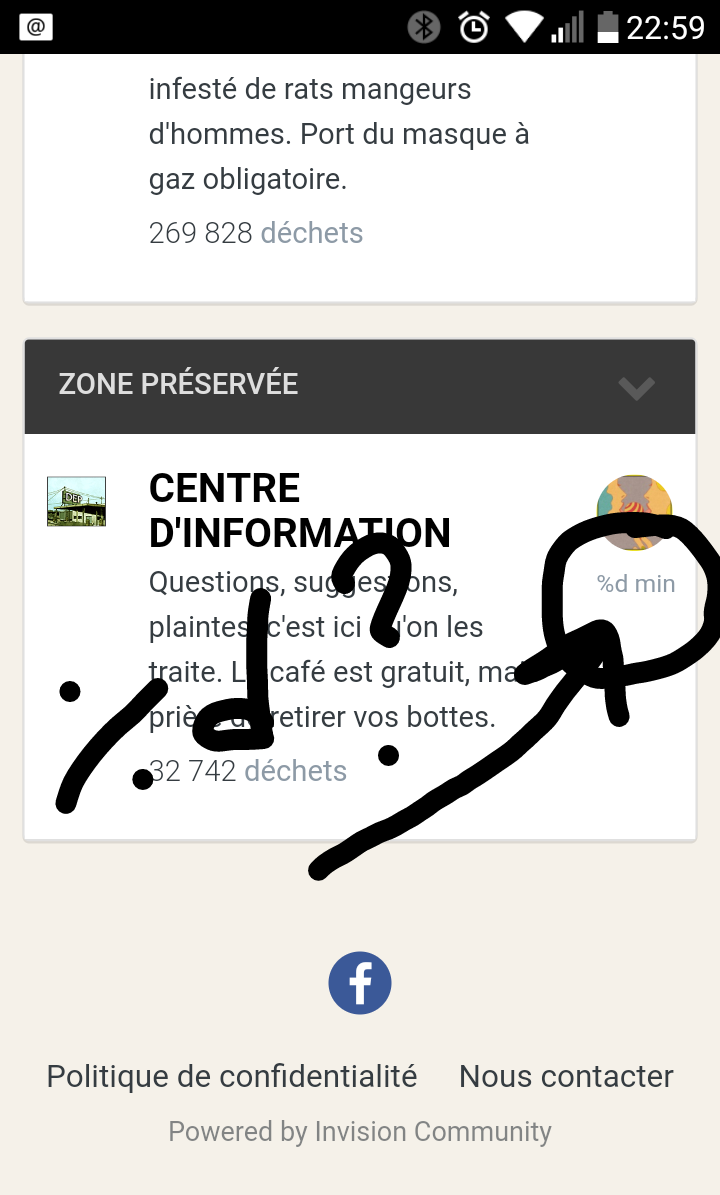The width and height of the screenshot is (720, 1195).
Task: Open the Nous contacter link
Action: pyautogui.click(x=566, y=1076)
